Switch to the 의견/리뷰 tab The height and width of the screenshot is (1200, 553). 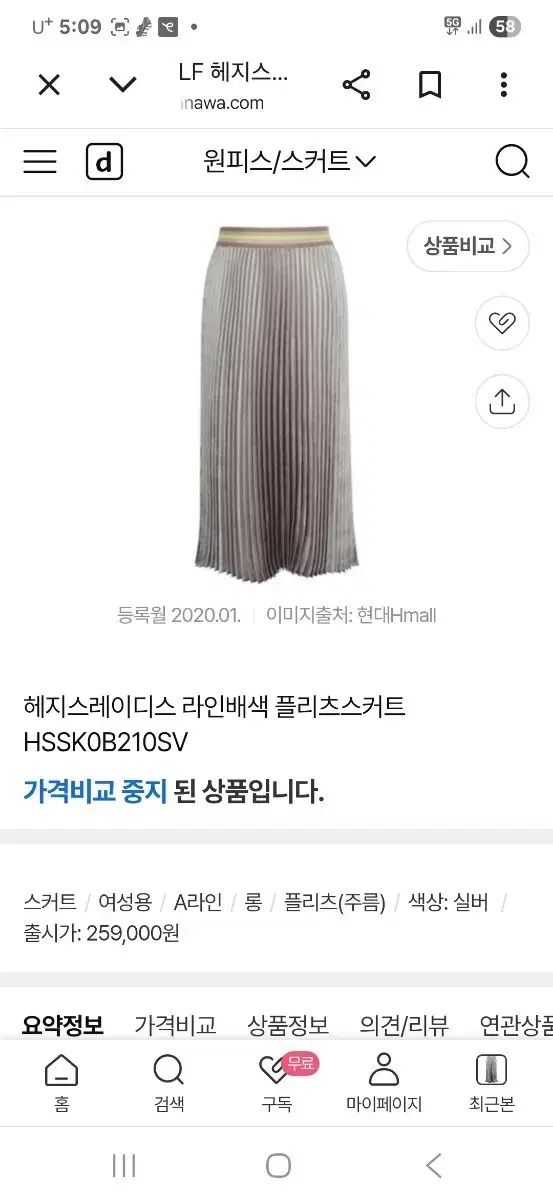tap(404, 1025)
